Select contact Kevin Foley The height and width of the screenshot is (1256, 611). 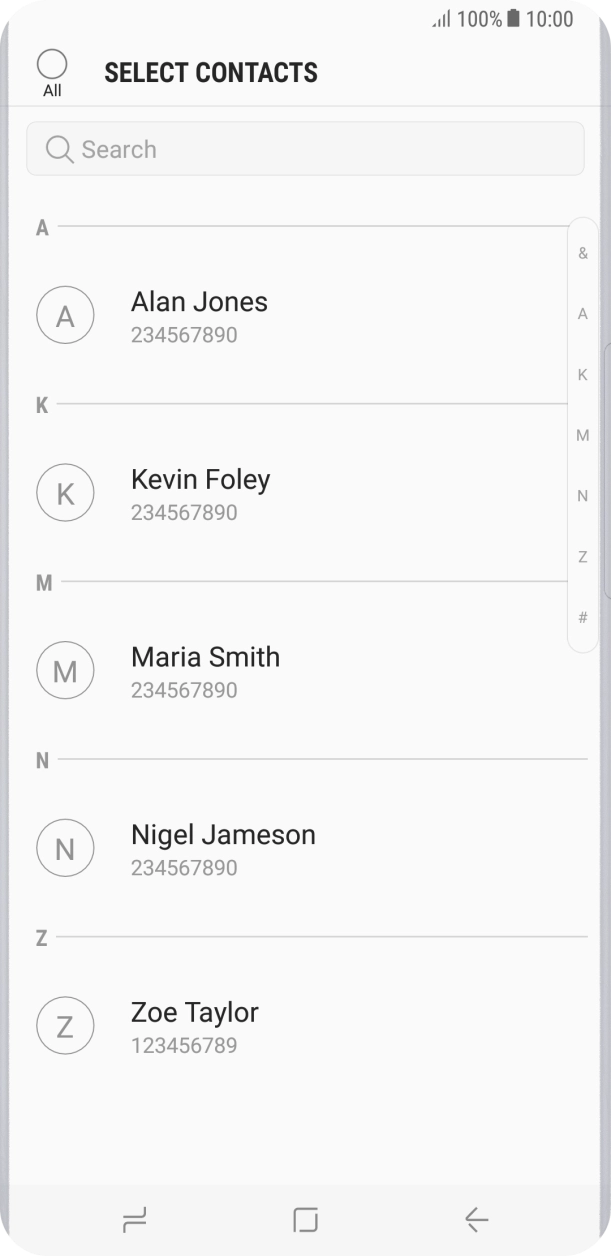click(200, 494)
